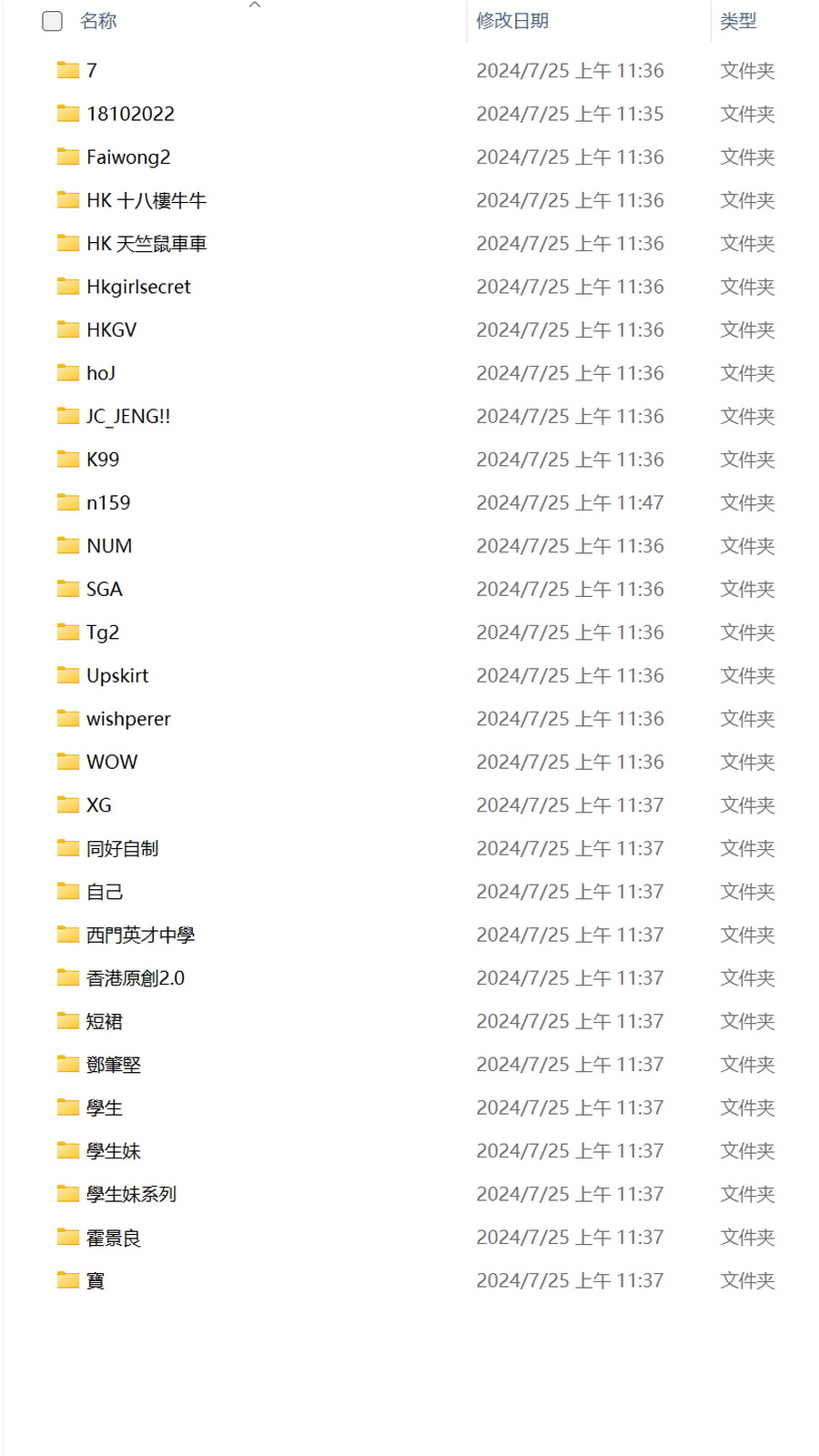Sort by the 类型 column header

[738, 21]
